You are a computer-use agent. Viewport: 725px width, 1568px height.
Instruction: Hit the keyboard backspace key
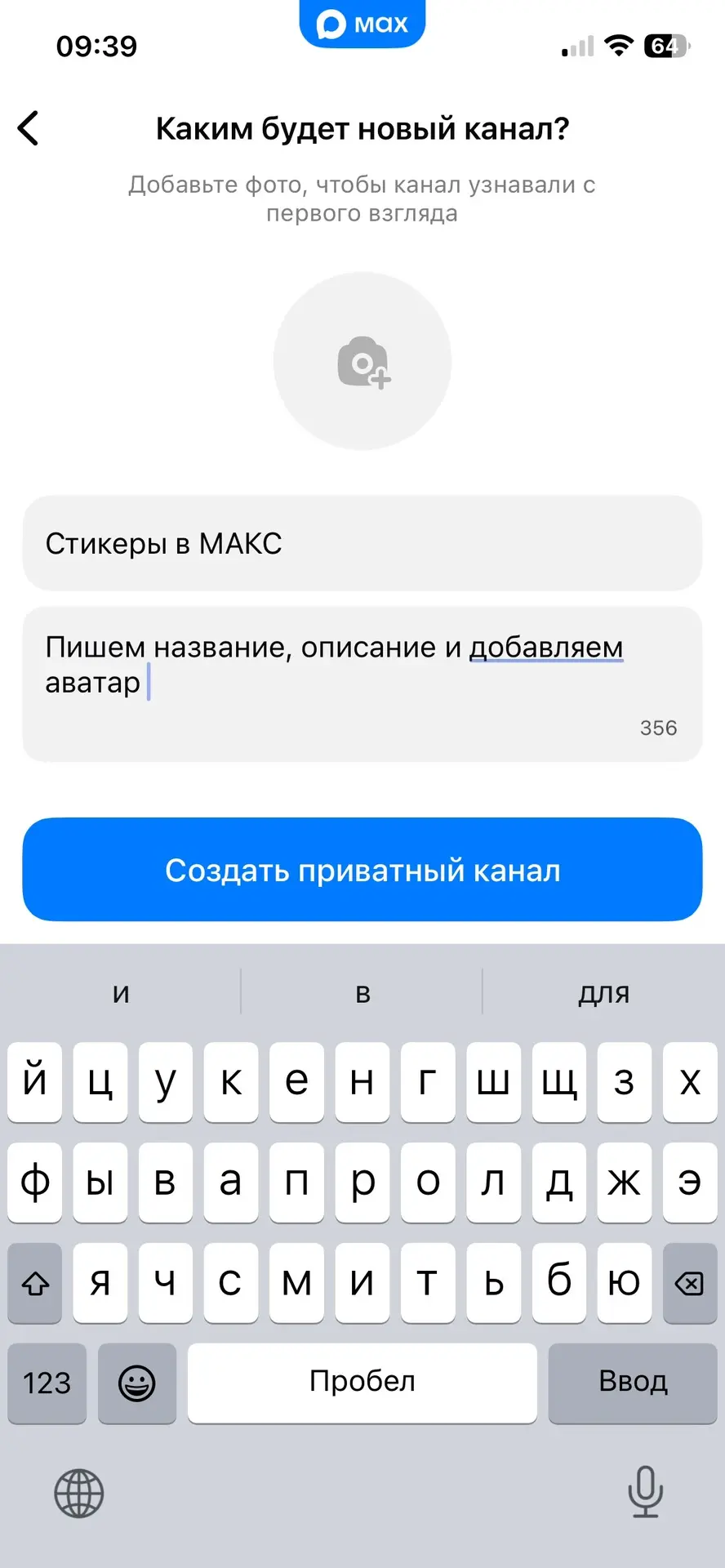[x=690, y=1283]
